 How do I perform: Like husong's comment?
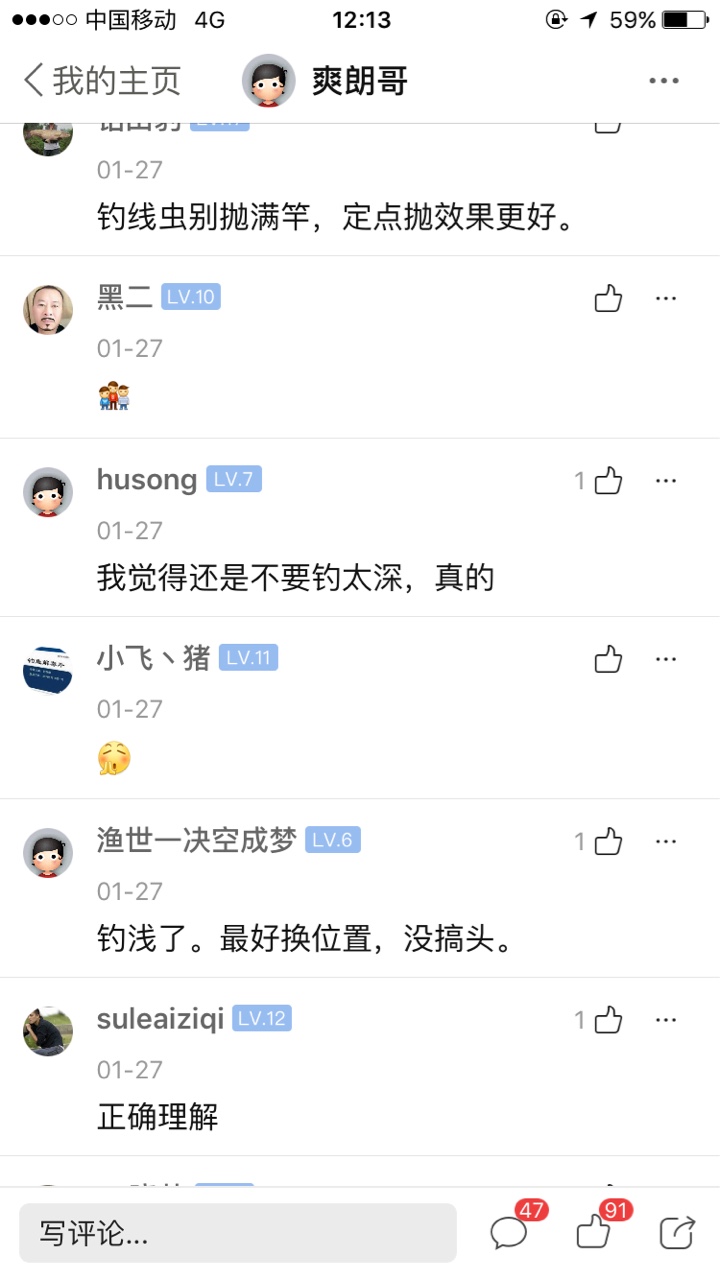coord(608,481)
